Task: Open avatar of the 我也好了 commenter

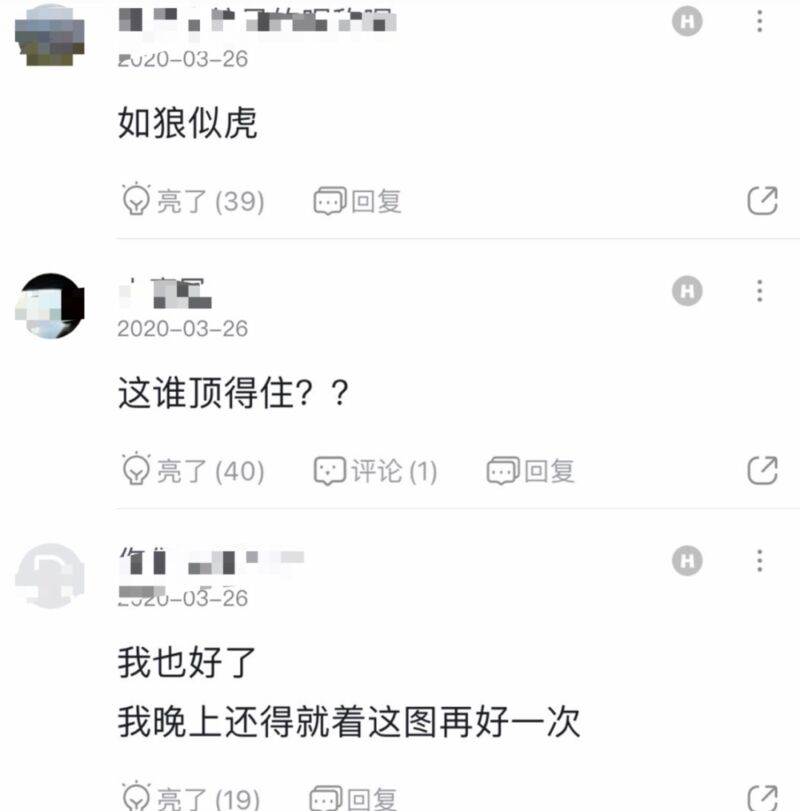Action: point(50,575)
